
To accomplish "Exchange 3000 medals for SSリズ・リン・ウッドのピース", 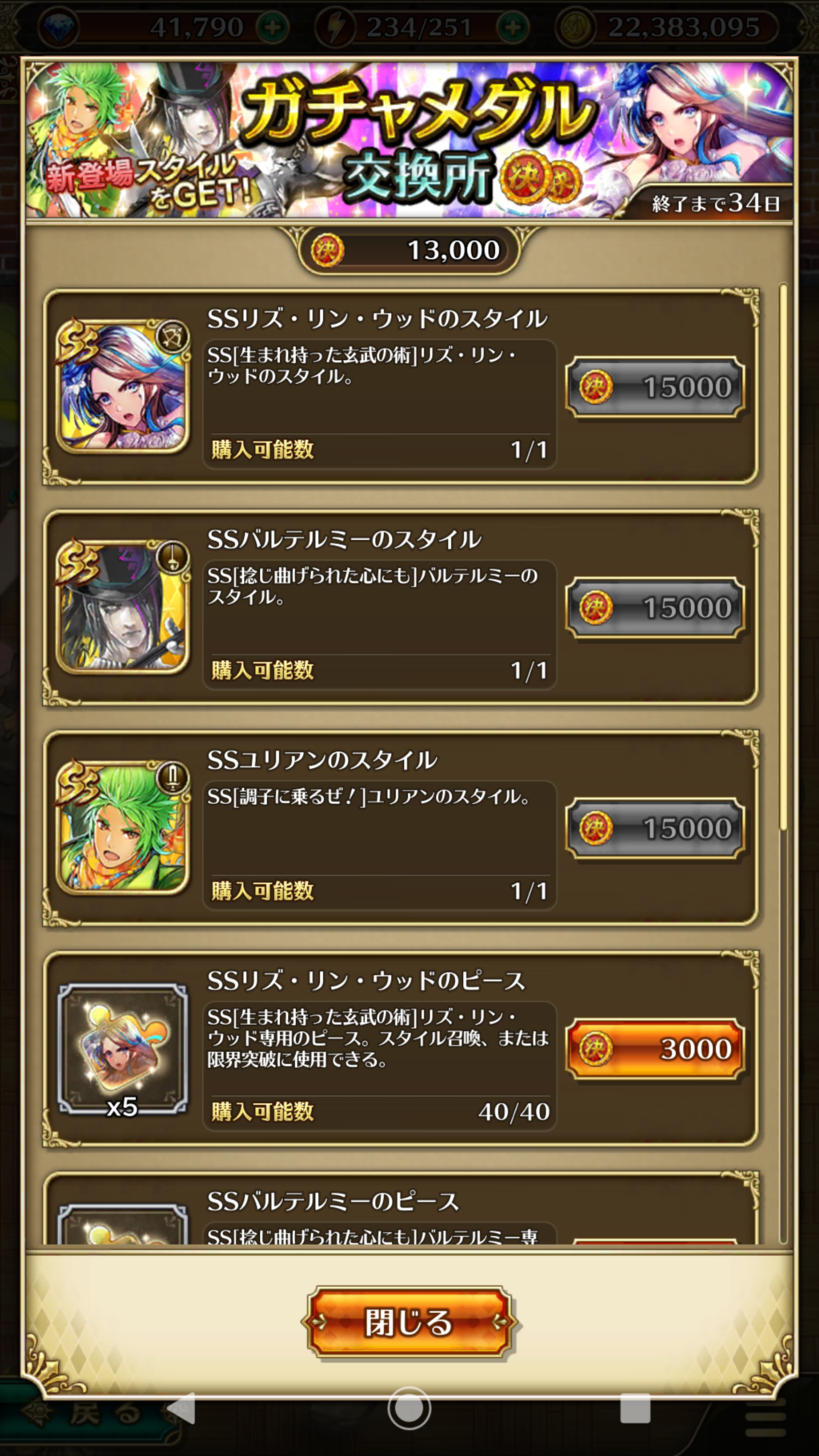I will [x=655, y=1049].
